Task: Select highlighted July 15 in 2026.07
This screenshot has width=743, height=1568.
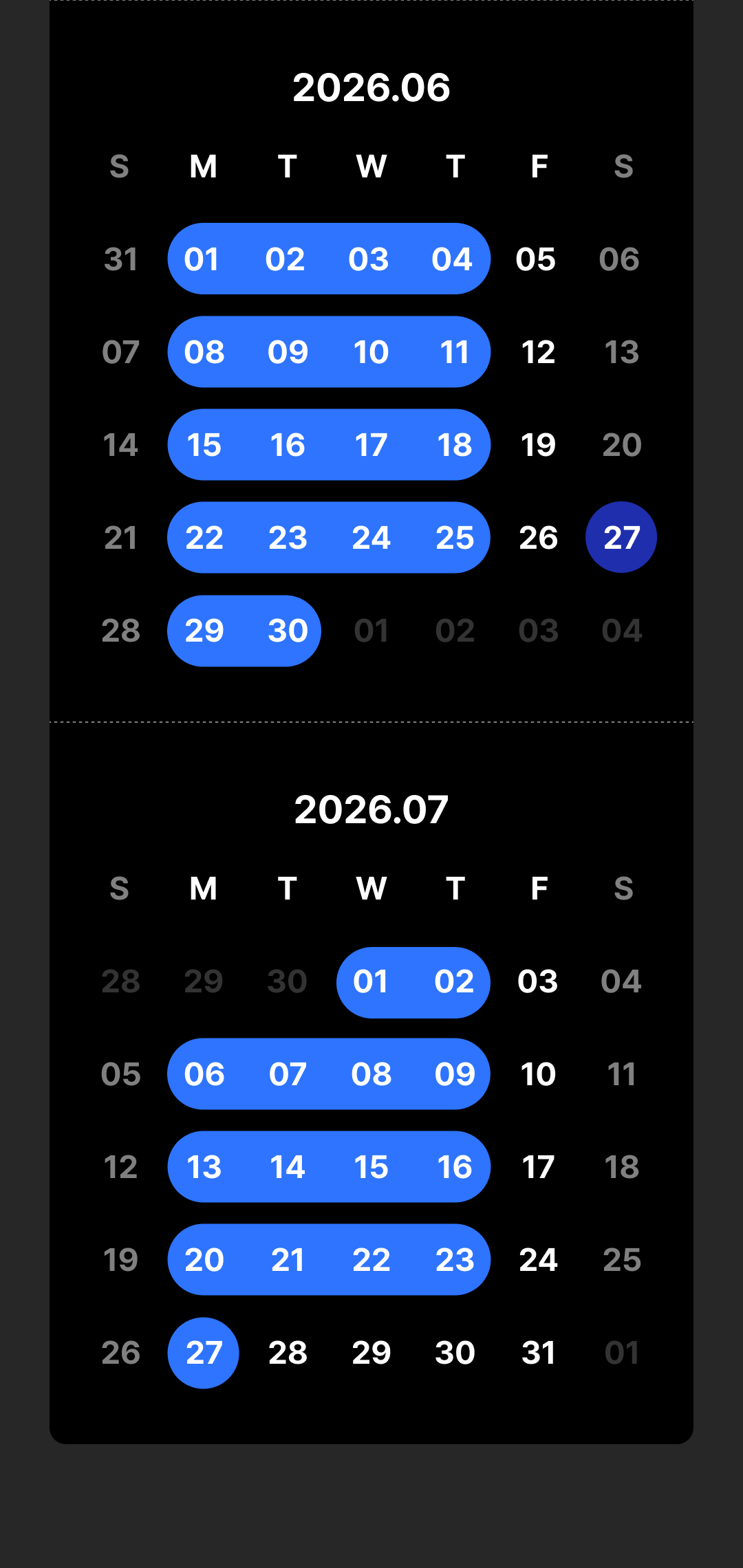Action: (371, 1167)
